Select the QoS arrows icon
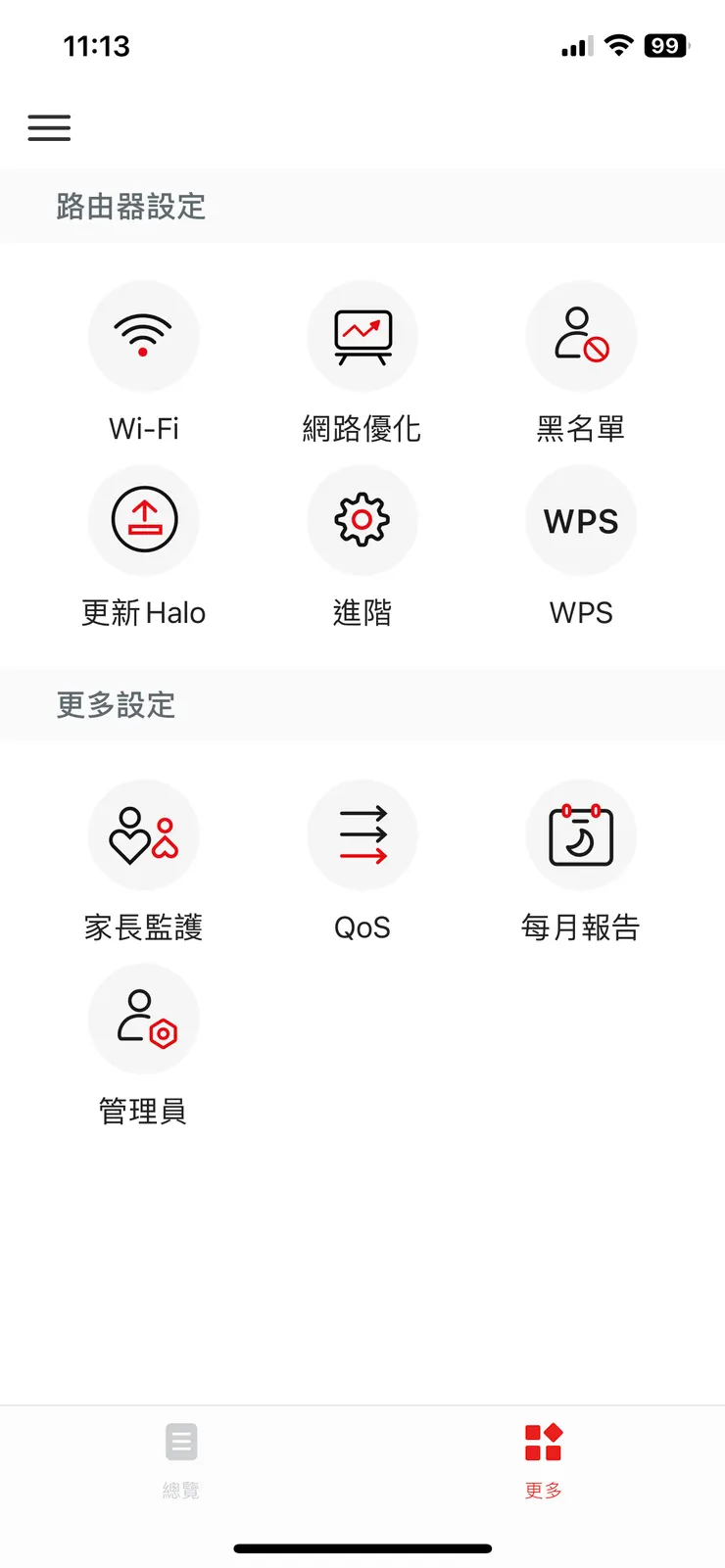The width and height of the screenshot is (725, 1568). [362, 835]
